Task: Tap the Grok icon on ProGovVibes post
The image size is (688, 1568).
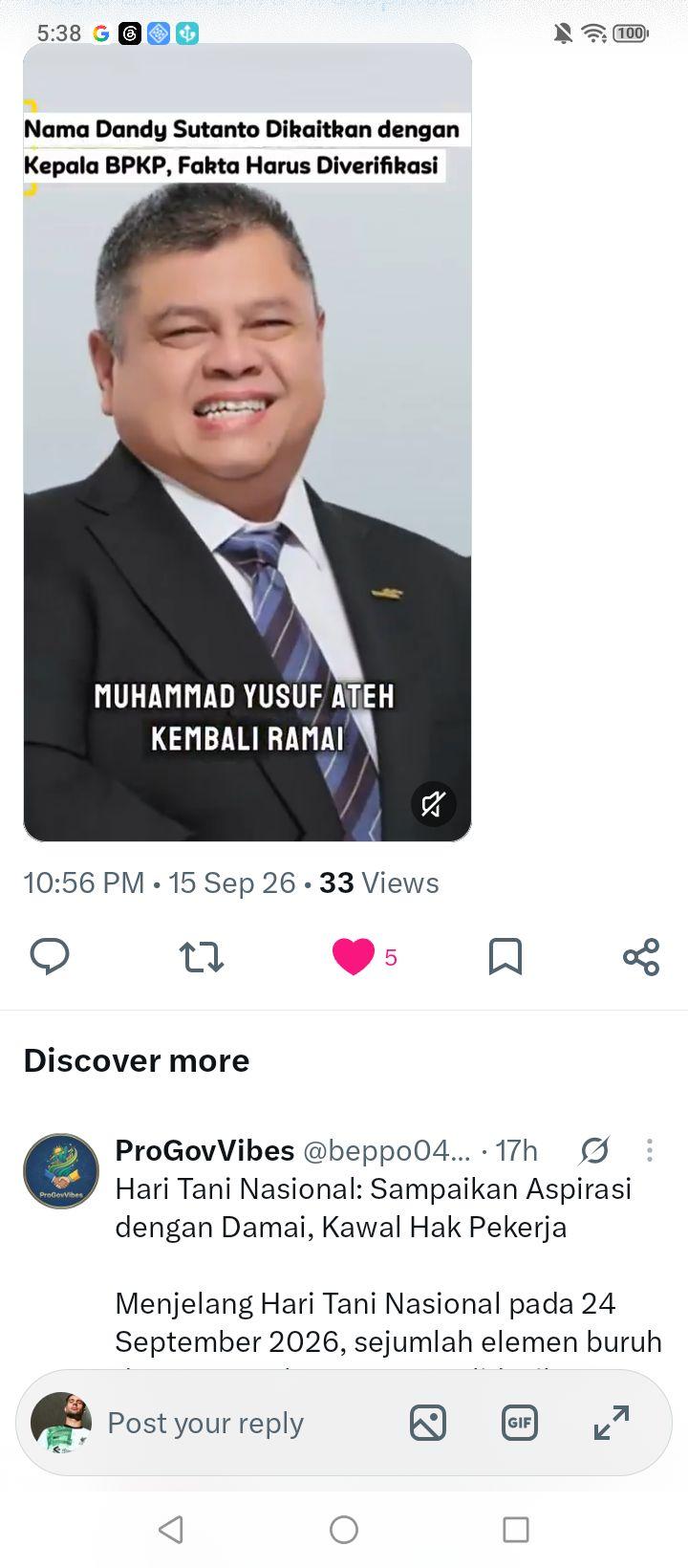Action: pyautogui.click(x=594, y=1150)
